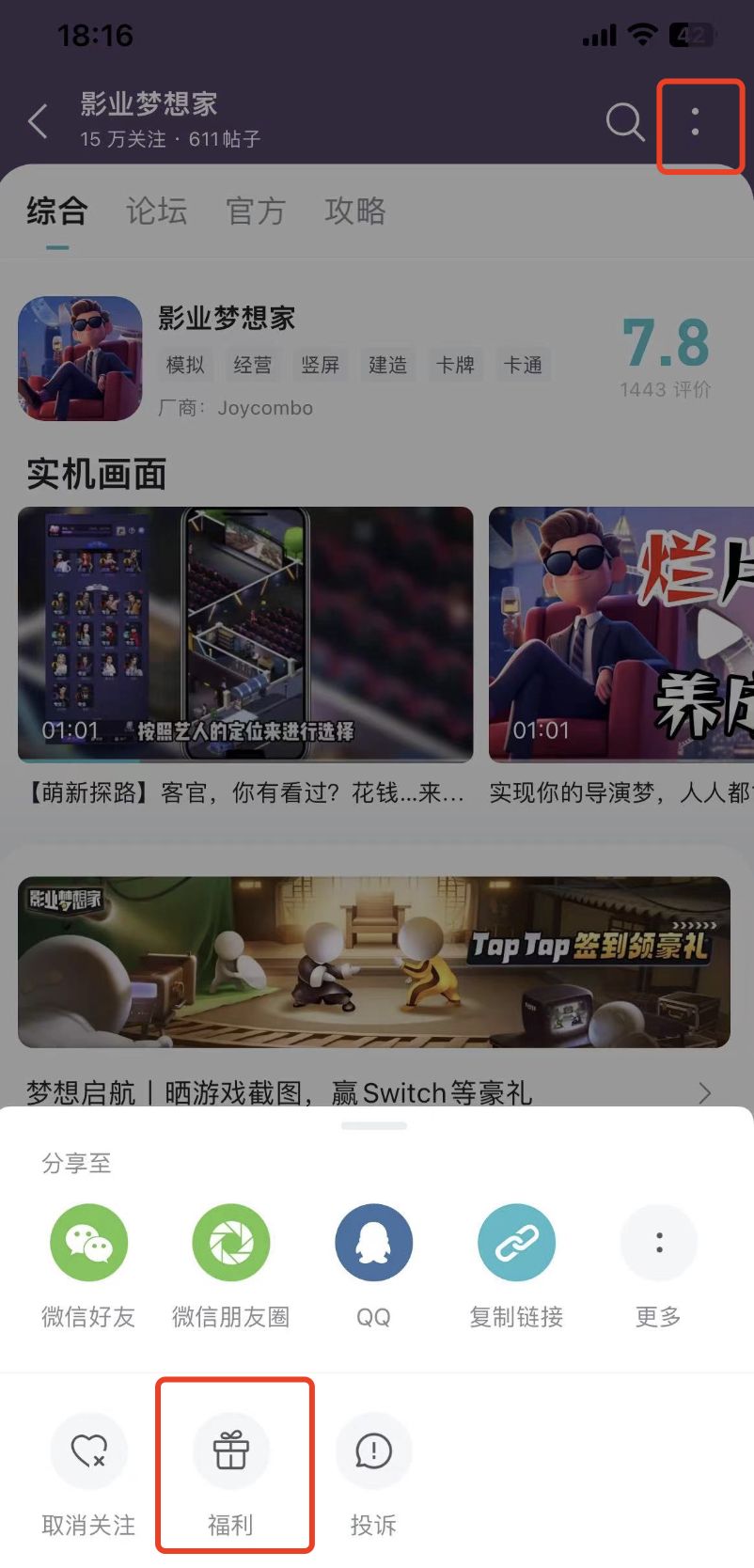Copy the game link using 复制链接
Viewport: 754px width, 1568px height.
tap(515, 1243)
